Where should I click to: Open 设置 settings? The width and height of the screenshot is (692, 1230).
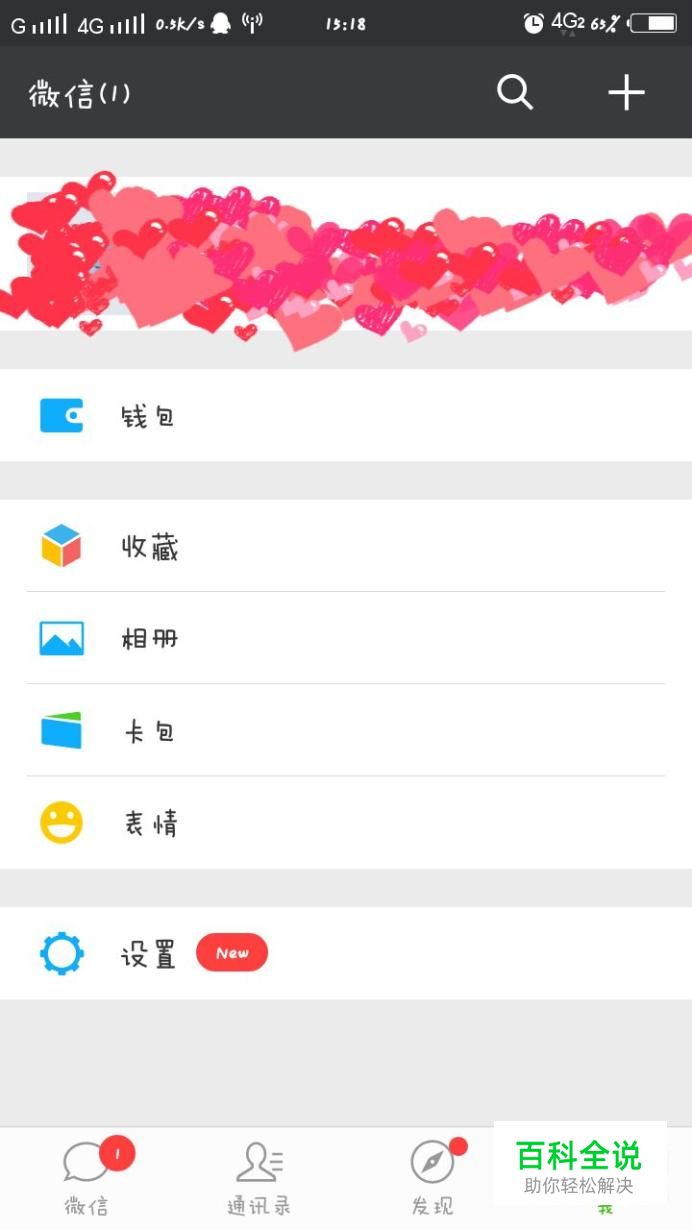[x=346, y=953]
